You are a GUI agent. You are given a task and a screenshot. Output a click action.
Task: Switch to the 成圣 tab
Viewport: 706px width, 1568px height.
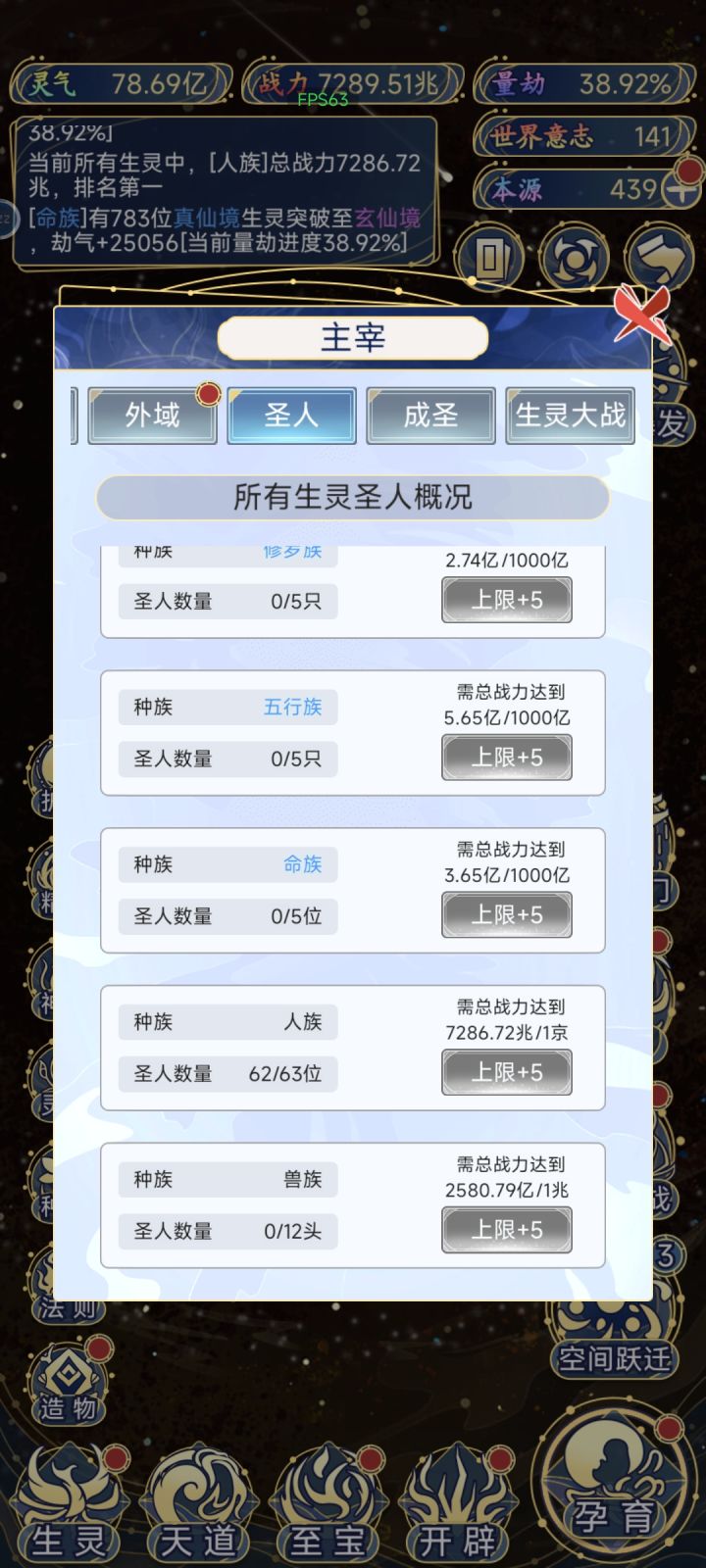click(430, 416)
